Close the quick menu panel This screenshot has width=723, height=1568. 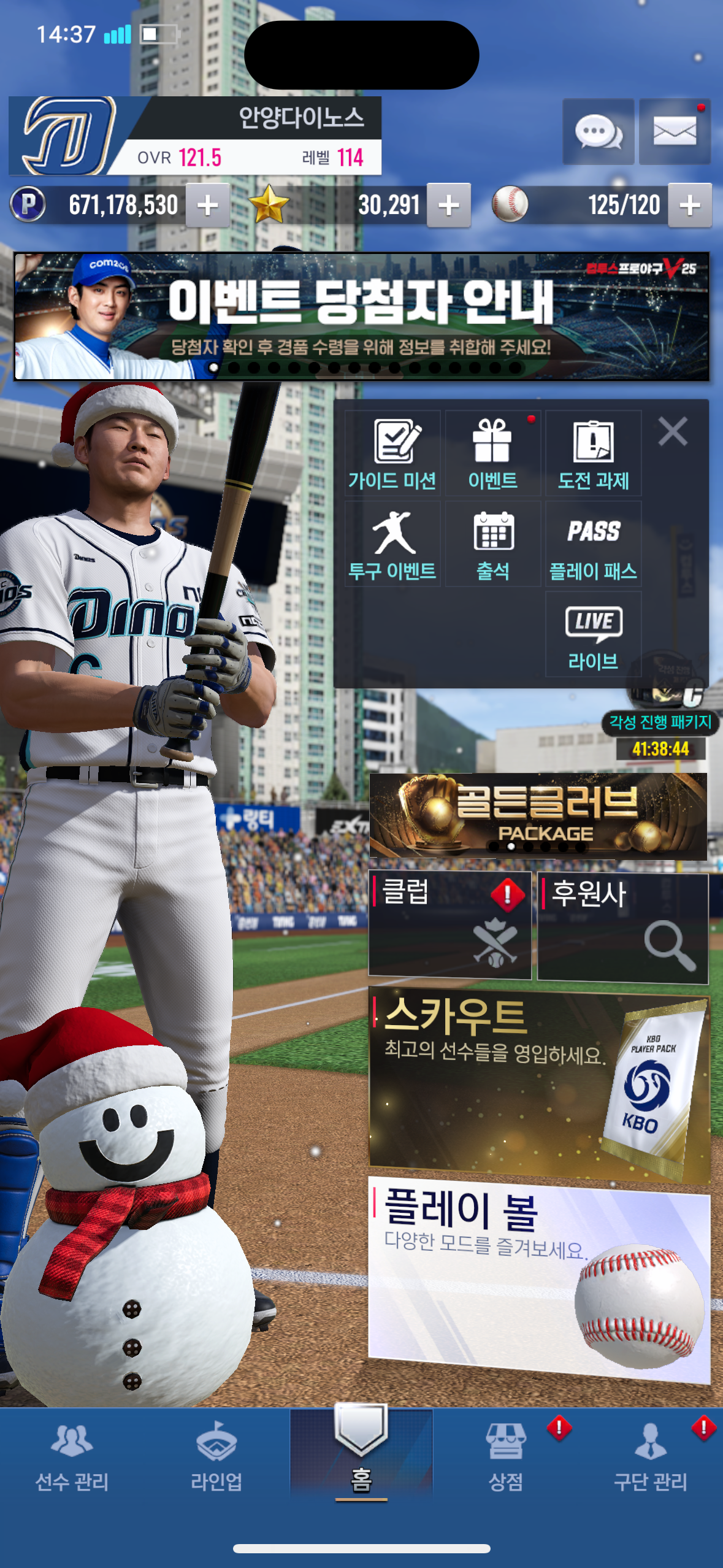673,431
